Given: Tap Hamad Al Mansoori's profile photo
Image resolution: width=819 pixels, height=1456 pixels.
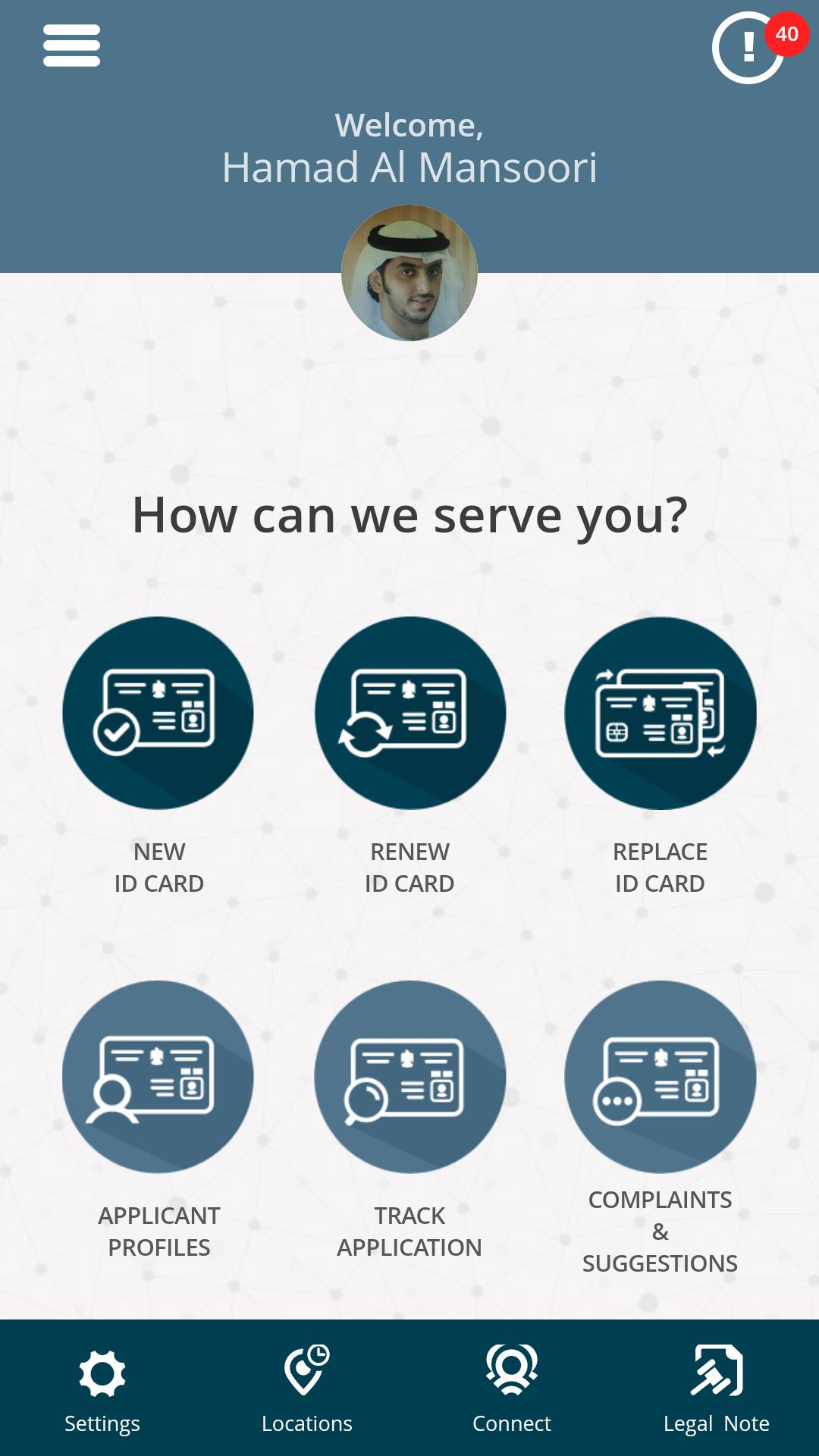Looking at the screenshot, I should pos(409,273).
